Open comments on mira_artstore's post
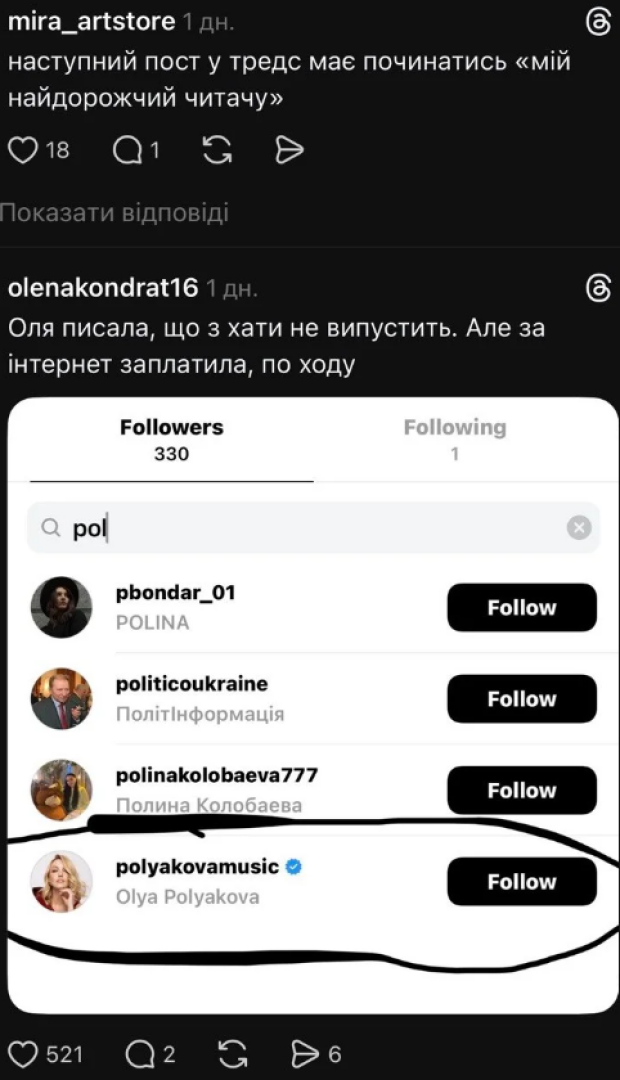620x1080 pixels. pos(128,150)
